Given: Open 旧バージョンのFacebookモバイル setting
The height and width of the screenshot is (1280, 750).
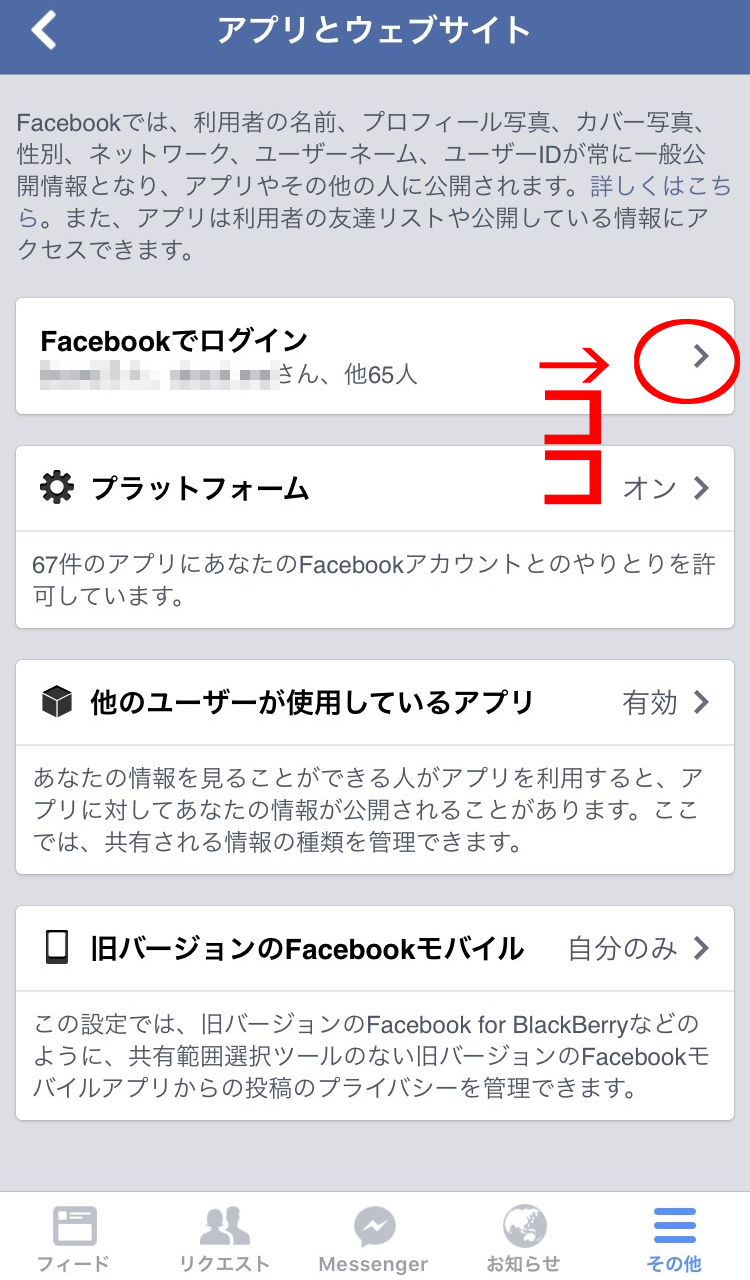Looking at the screenshot, I should (375, 948).
